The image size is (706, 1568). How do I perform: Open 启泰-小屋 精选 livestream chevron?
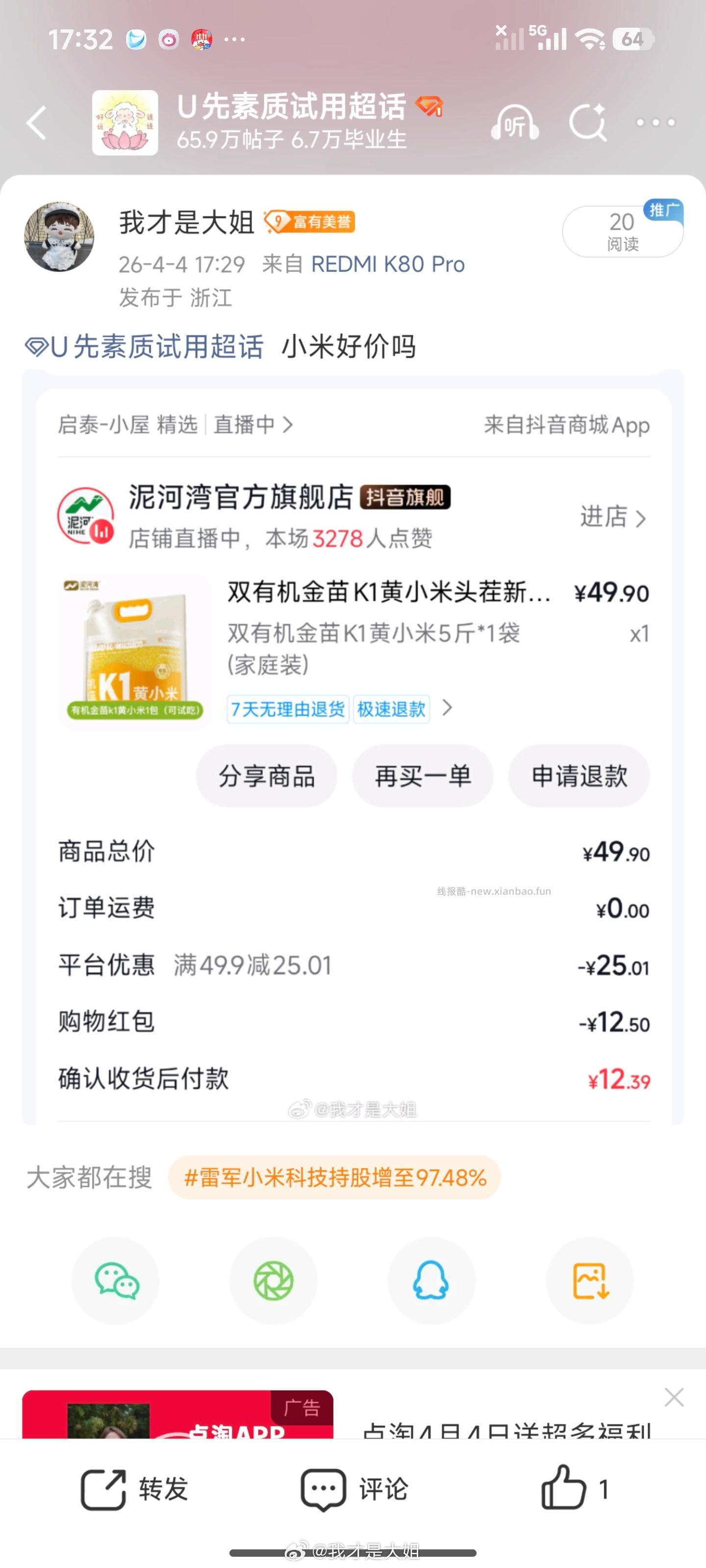click(x=288, y=425)
